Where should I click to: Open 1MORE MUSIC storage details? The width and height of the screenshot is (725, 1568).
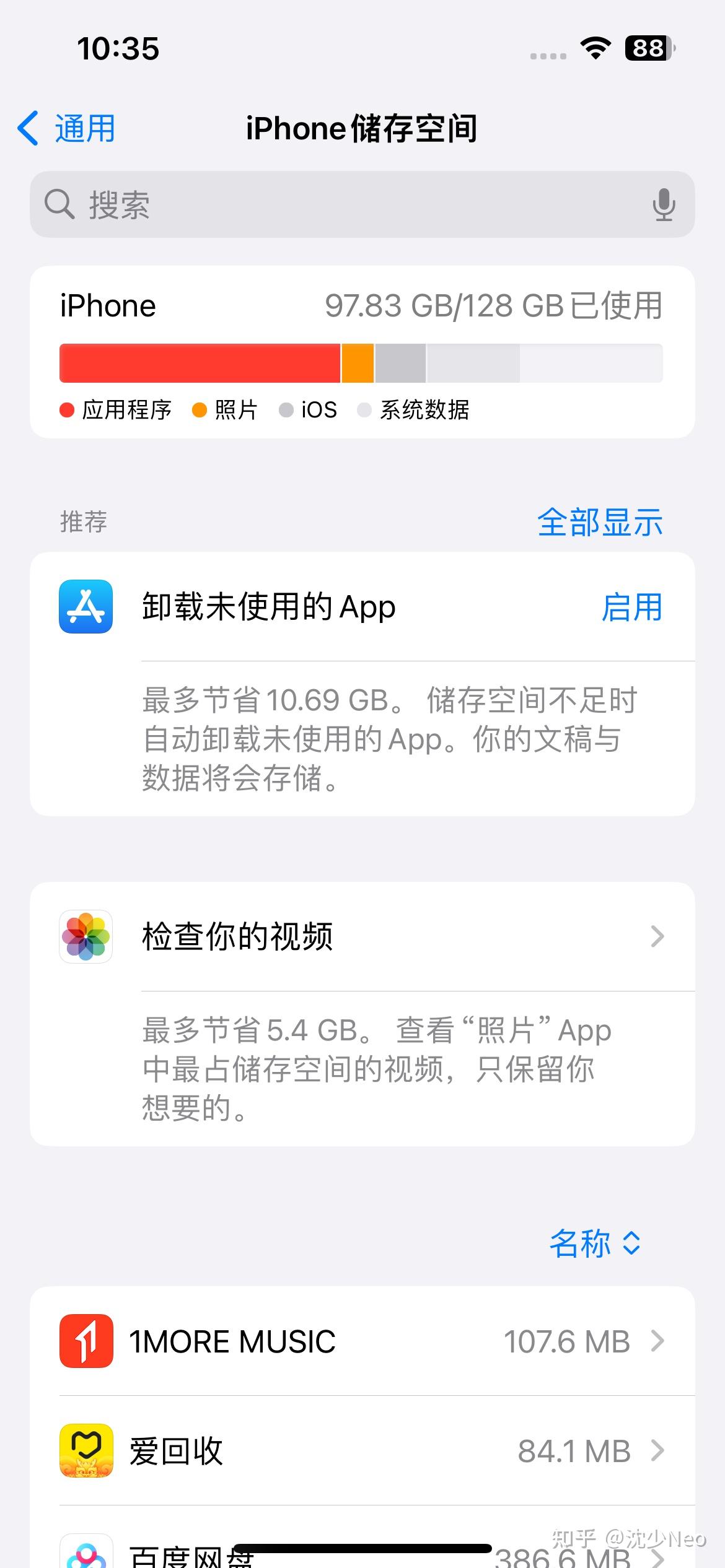click(x=362, y=1341)
